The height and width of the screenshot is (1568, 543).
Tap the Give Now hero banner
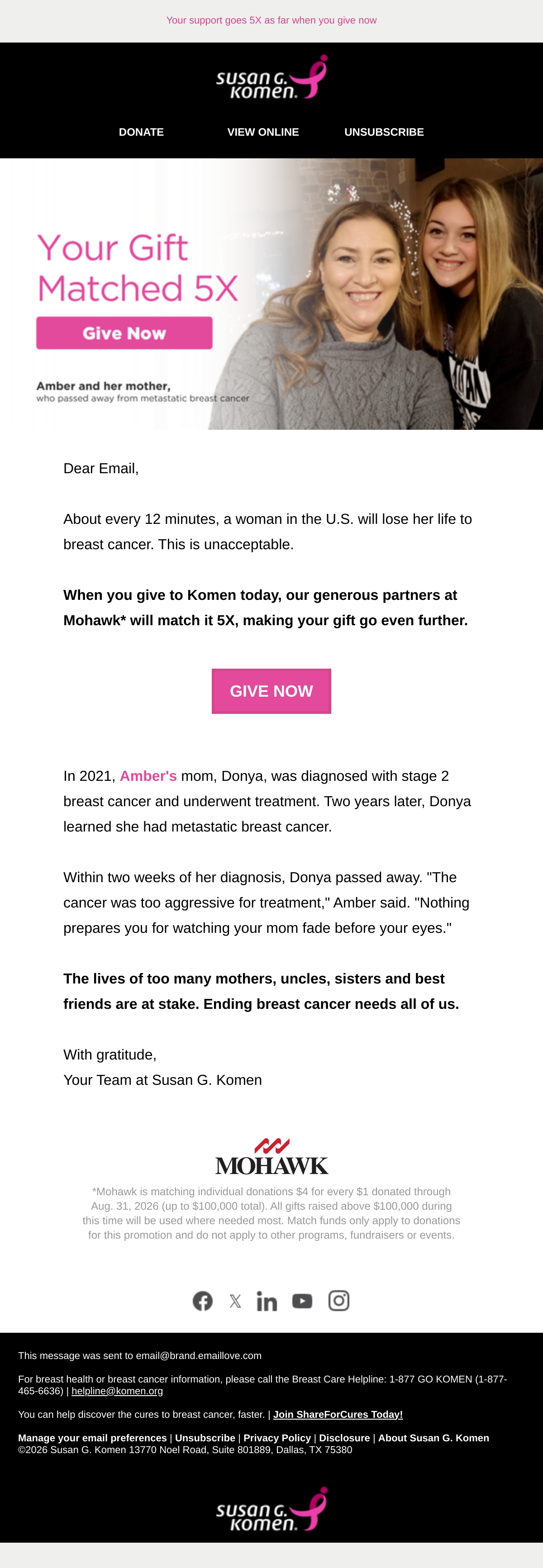coord(271,294)
